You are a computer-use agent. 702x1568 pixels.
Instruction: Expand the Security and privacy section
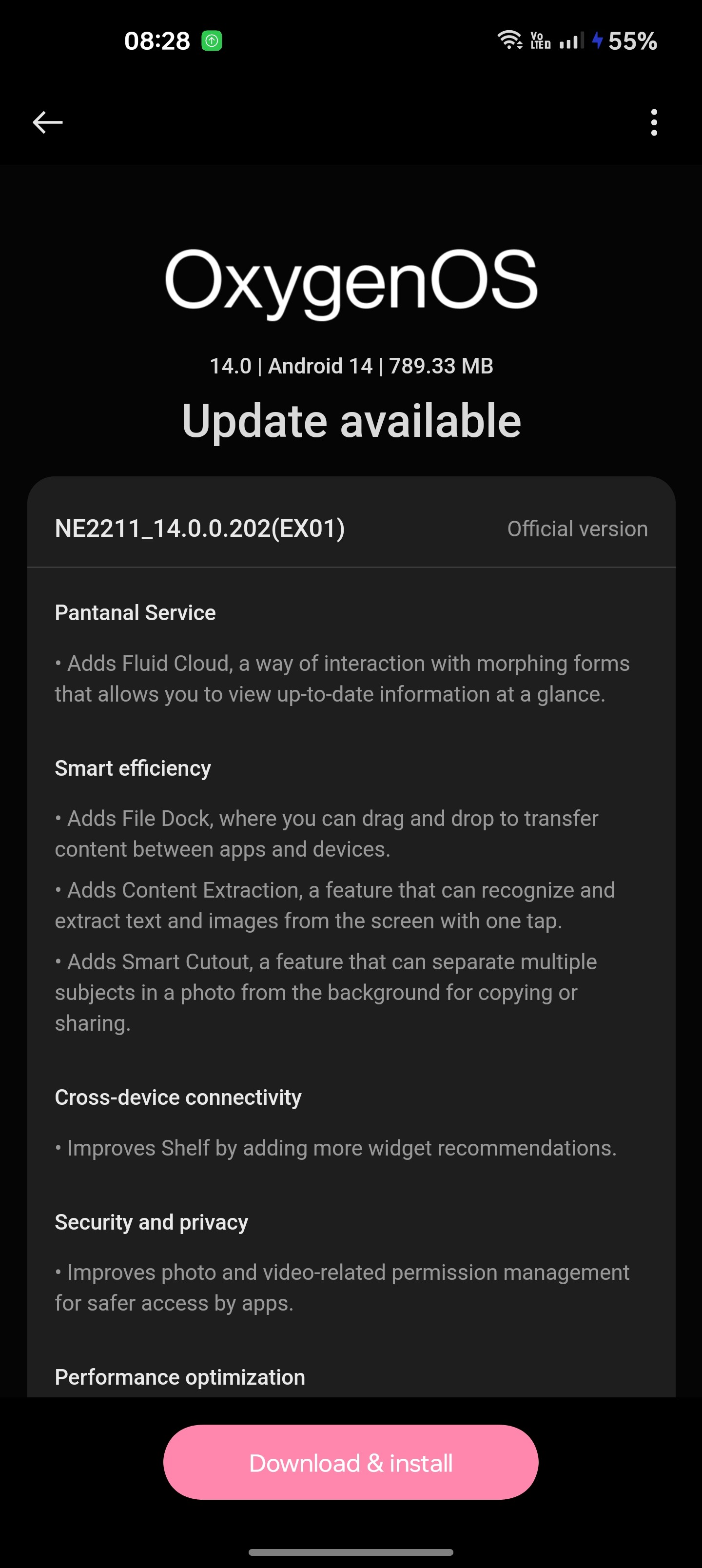tap(151, 1222)
